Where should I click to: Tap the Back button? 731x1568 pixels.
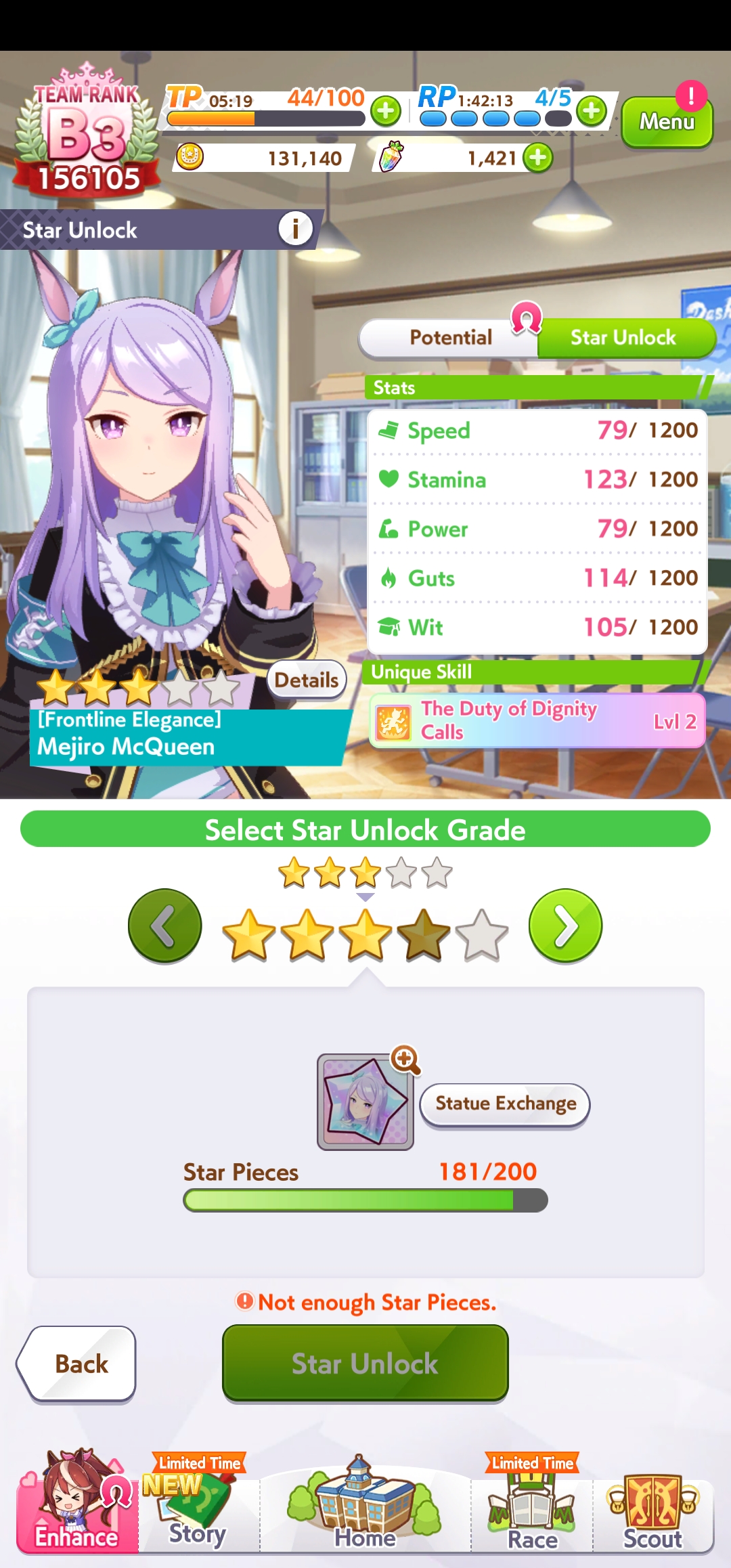point(77,1364)
